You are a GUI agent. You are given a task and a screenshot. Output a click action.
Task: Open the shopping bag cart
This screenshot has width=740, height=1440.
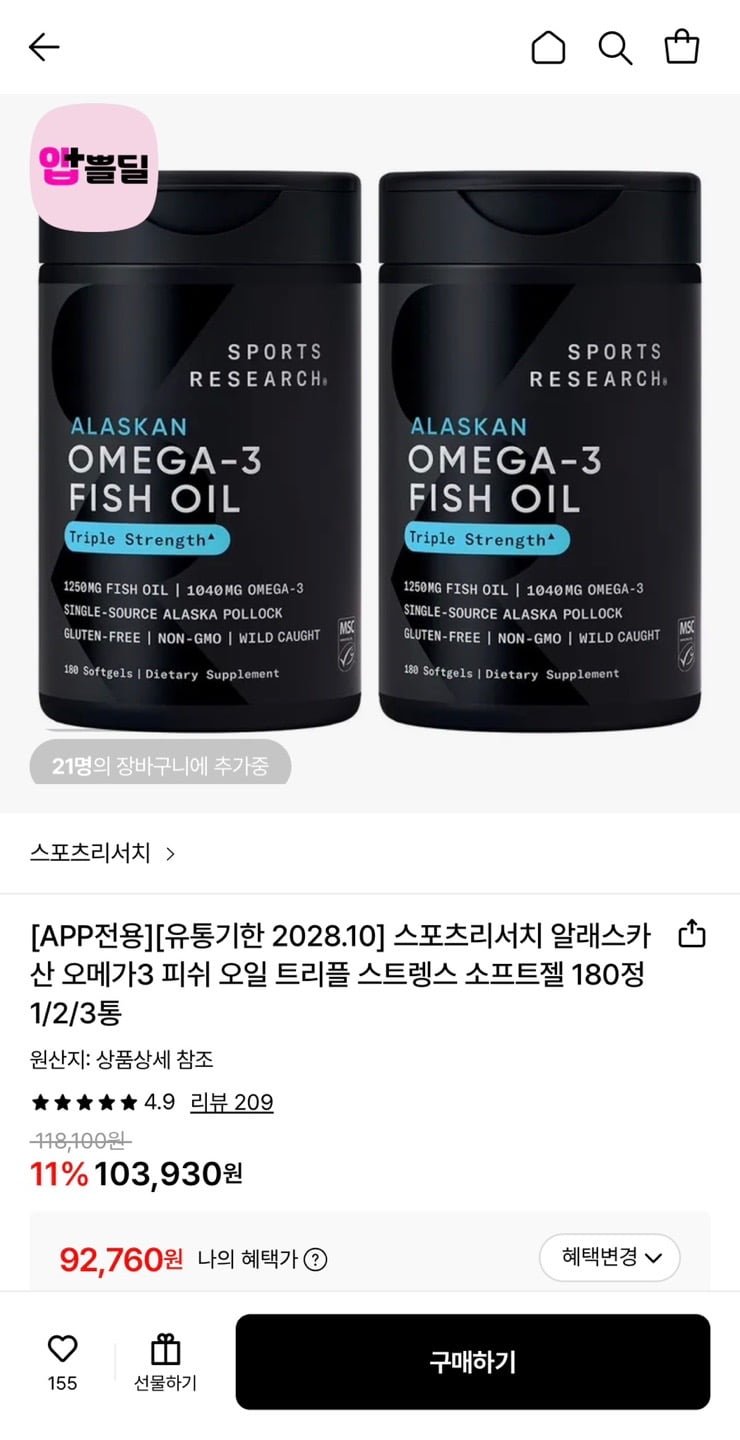point(682,47)
